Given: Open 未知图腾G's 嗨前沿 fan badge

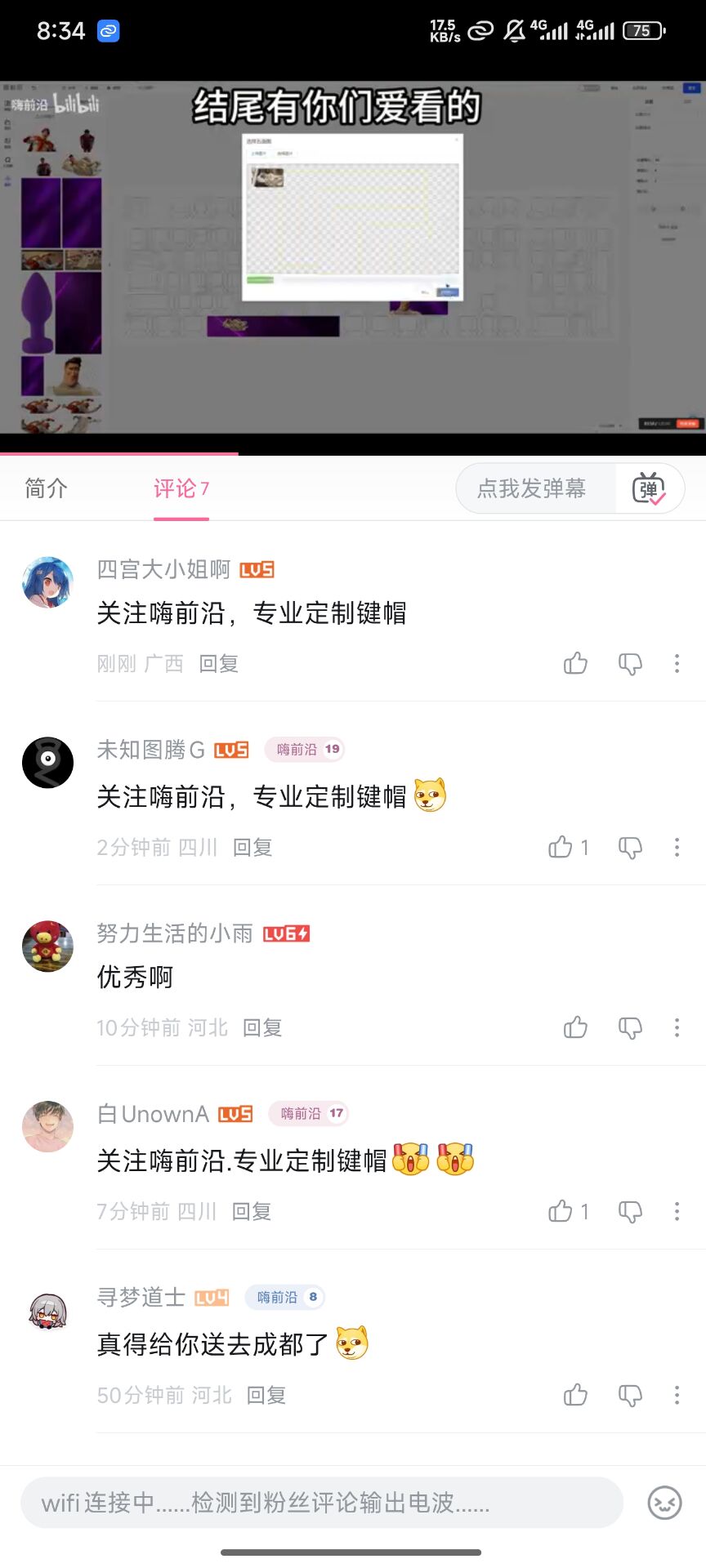Looking at the screenshot, I should [305, 749].
